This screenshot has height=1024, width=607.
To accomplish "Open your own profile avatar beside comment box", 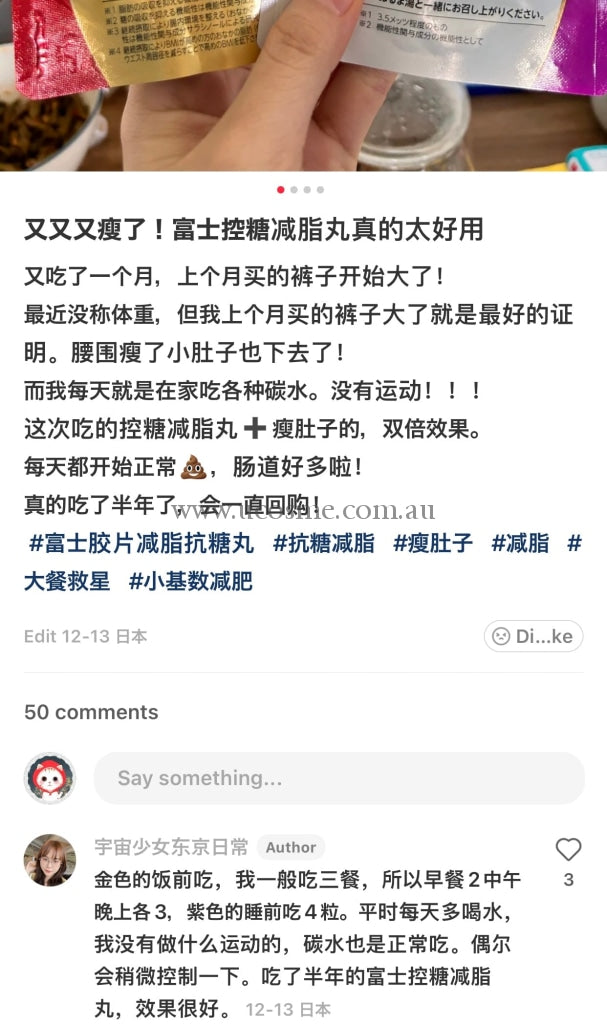I will (x=50, y=778).
